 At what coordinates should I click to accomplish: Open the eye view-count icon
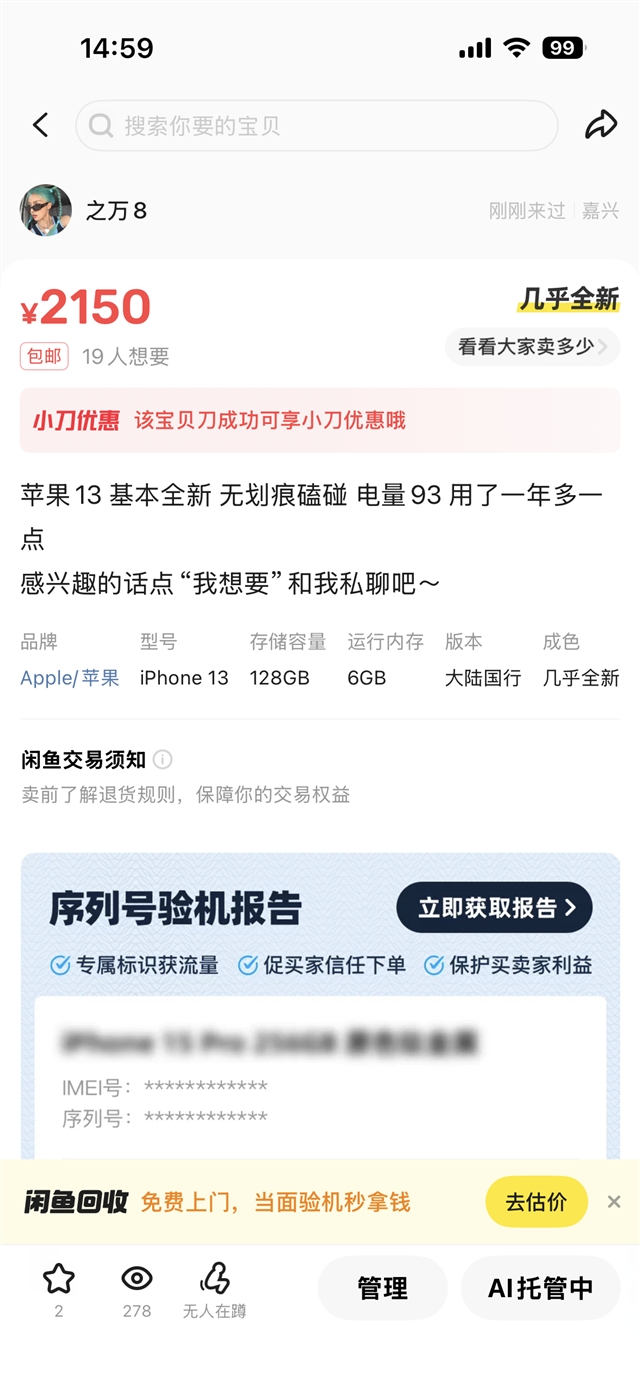137,1279
